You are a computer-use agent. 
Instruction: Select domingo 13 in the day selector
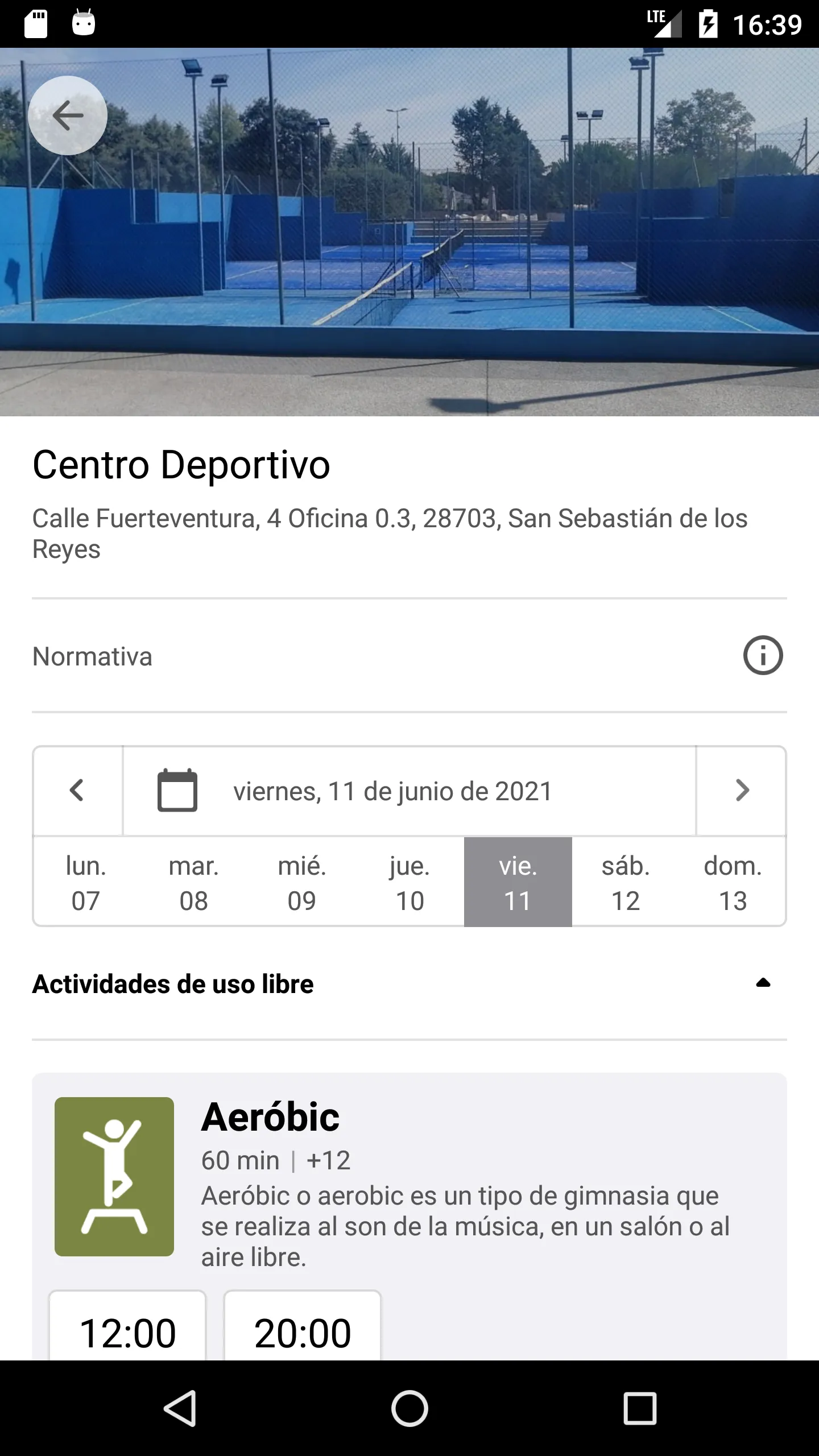[x=734, y=882]
